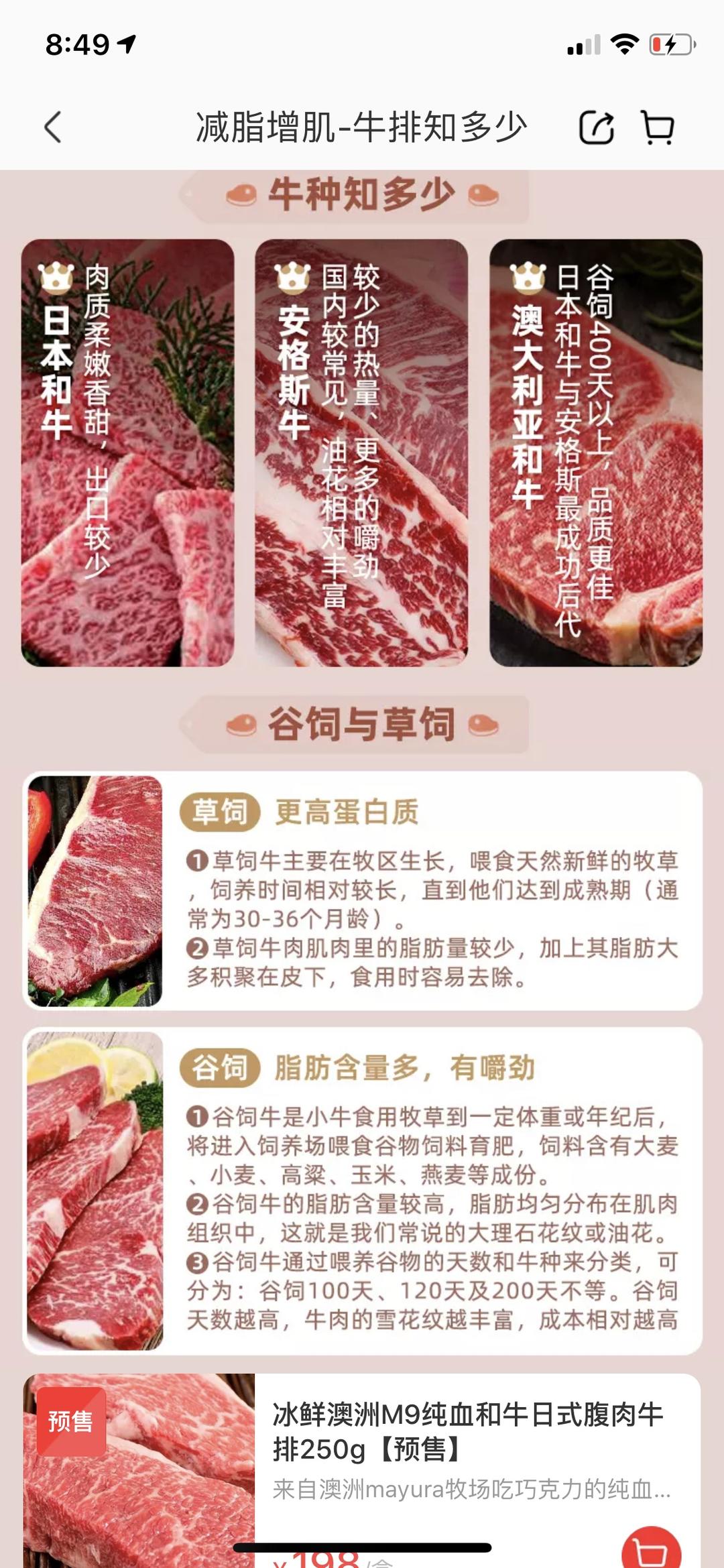Viewport: 724px width, 1568px height.
Task: Select the 谷饲 label badge
Action: [221, 1065]
